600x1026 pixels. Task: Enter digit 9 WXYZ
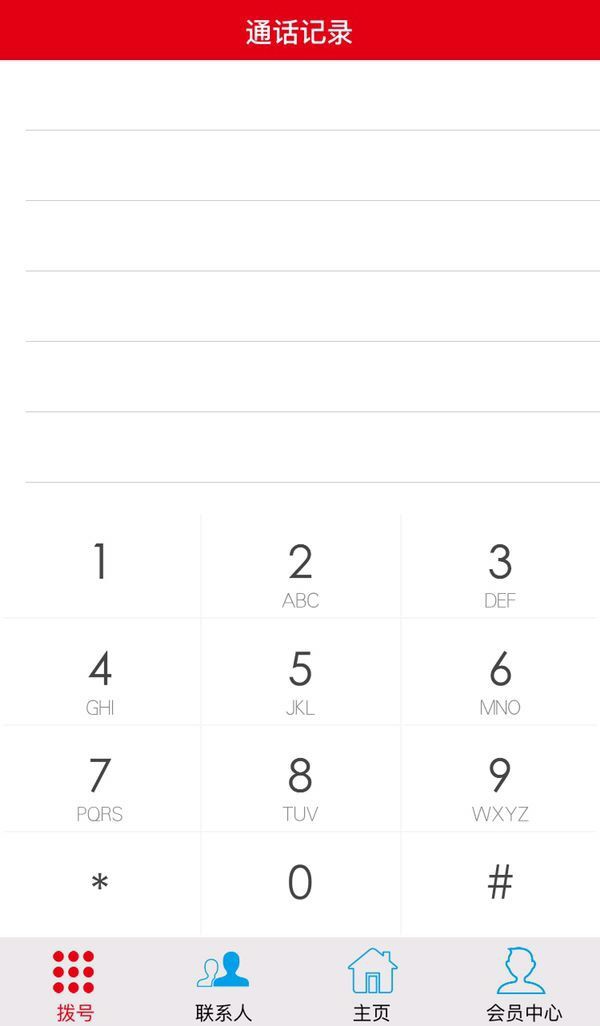click(500, 786)
